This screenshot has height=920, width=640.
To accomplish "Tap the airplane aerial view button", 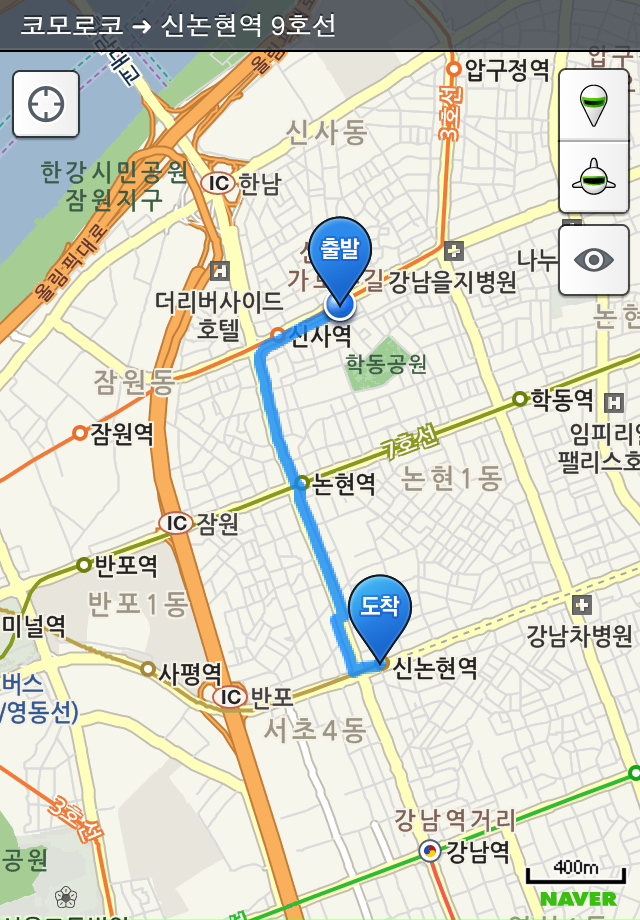I will (x=593, y=178).
